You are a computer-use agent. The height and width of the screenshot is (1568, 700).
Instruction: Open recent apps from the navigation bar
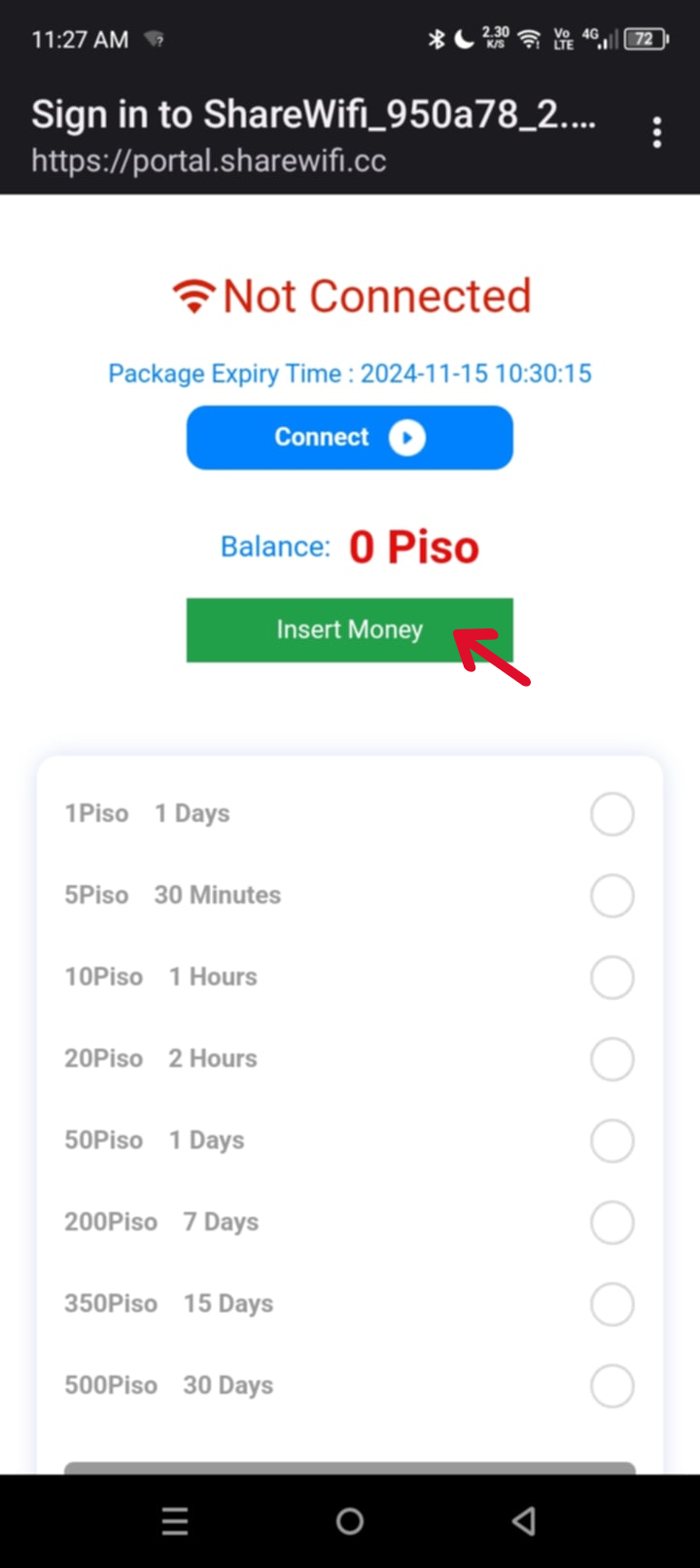[x=175, y=1521]
